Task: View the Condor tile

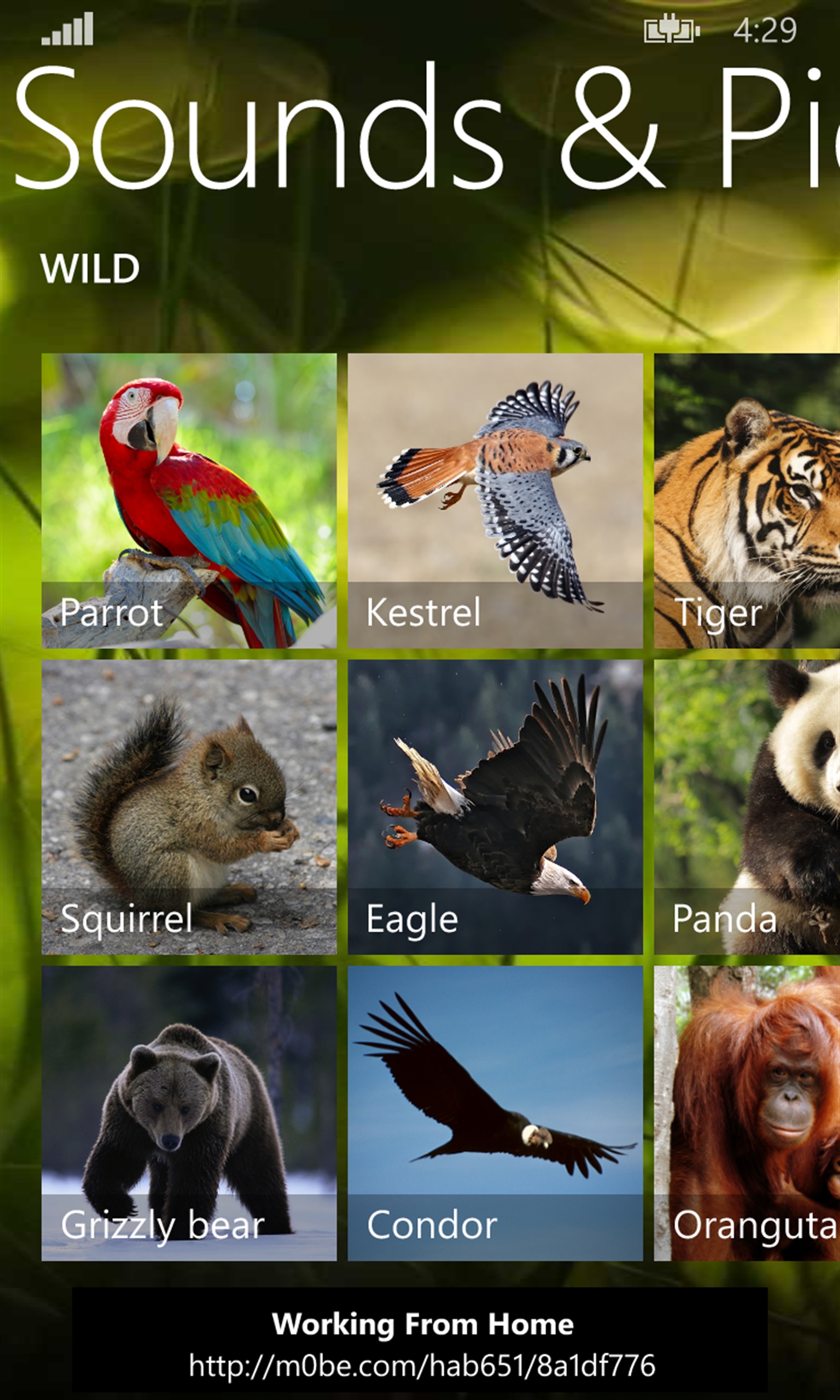Action: pos(495,1113)
